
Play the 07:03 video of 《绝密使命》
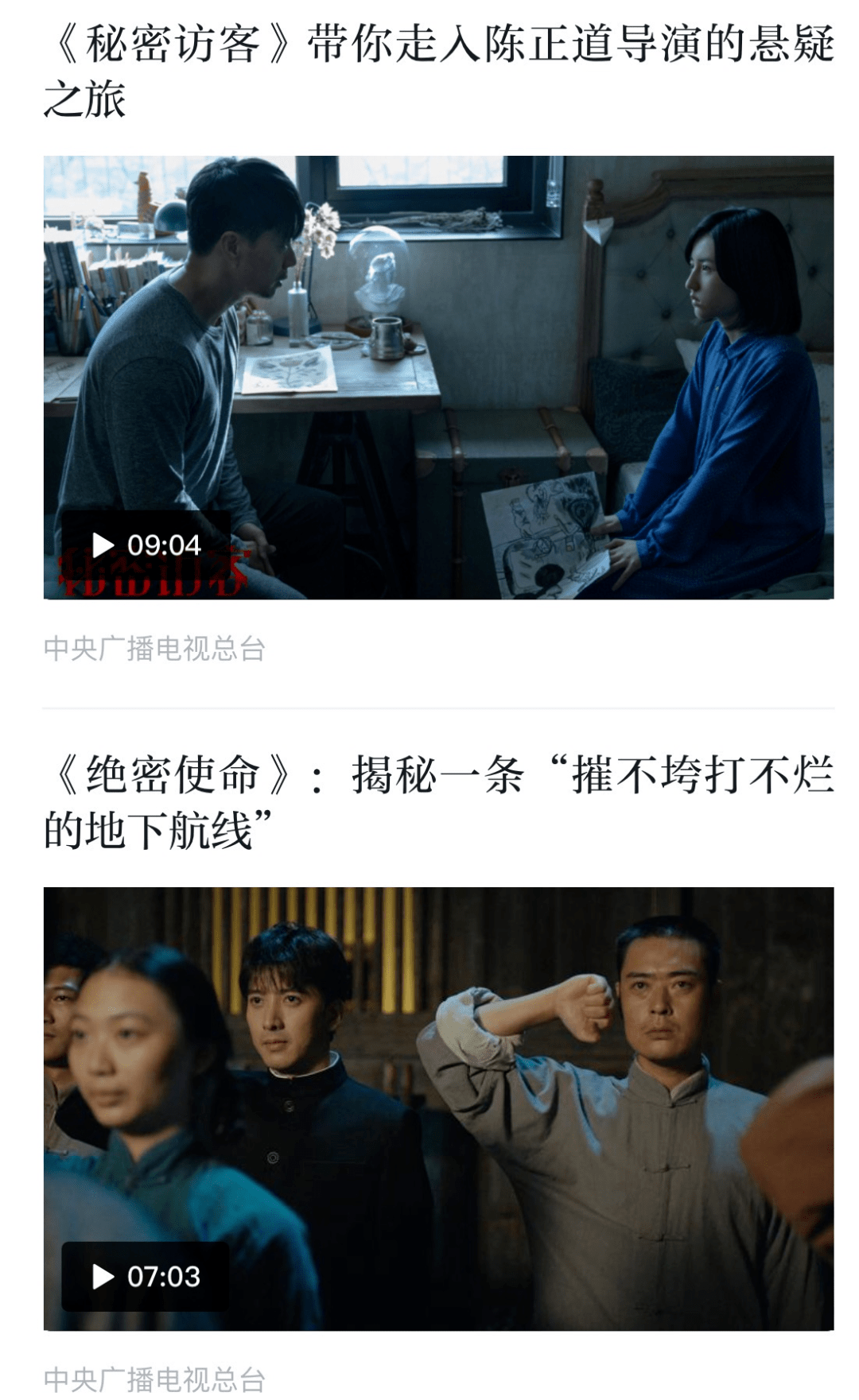click(438, 1108)
